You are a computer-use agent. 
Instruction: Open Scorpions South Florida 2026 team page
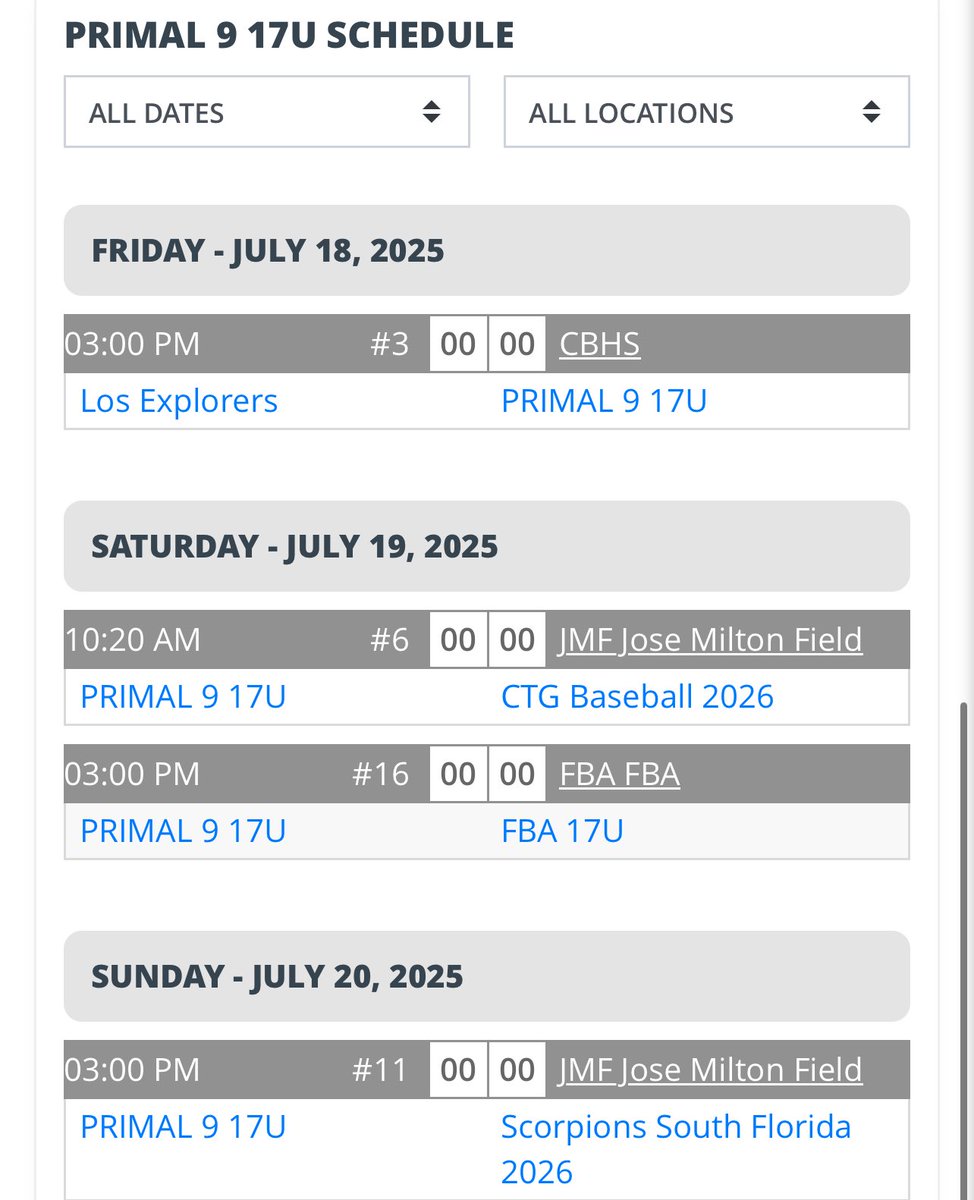(676, 1149)
